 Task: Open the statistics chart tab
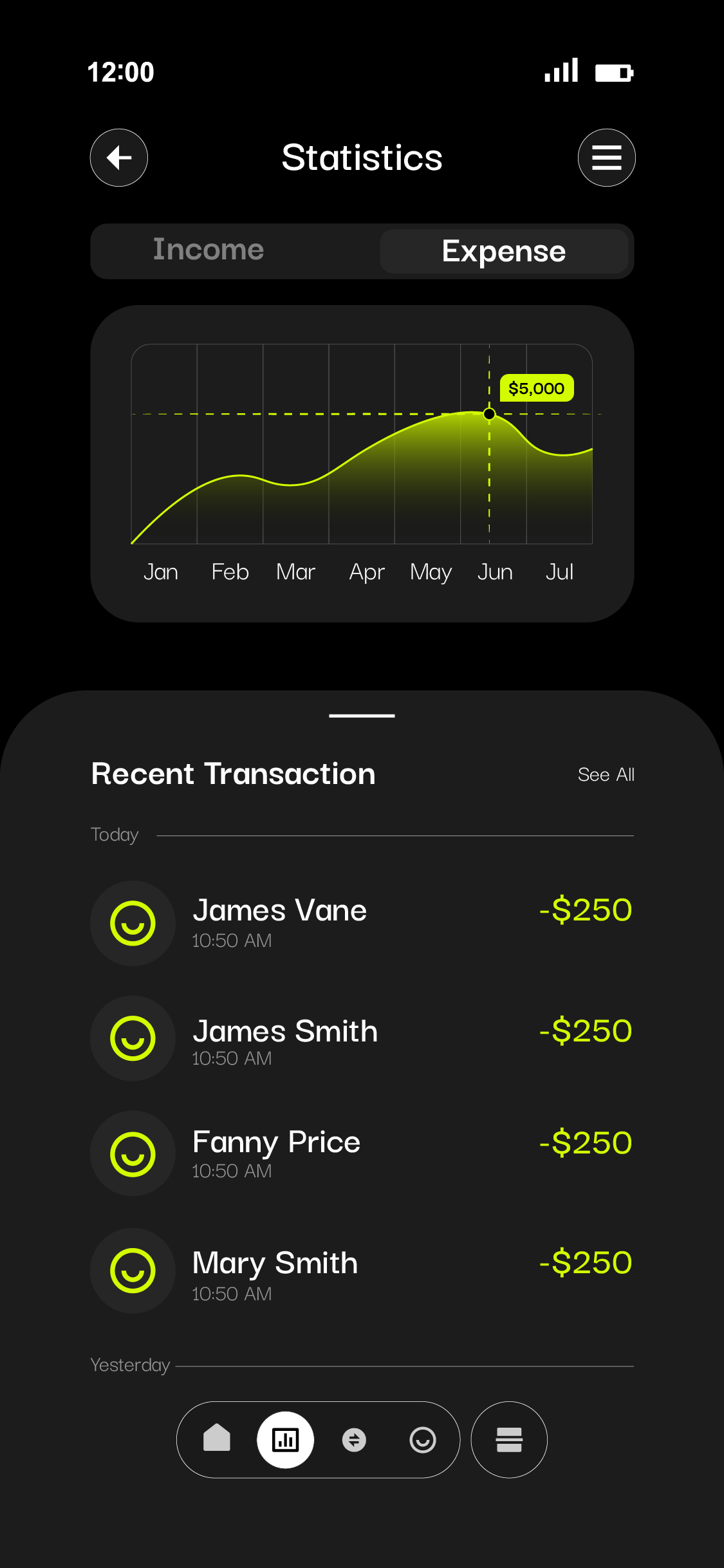click(x=285, y=1439)
